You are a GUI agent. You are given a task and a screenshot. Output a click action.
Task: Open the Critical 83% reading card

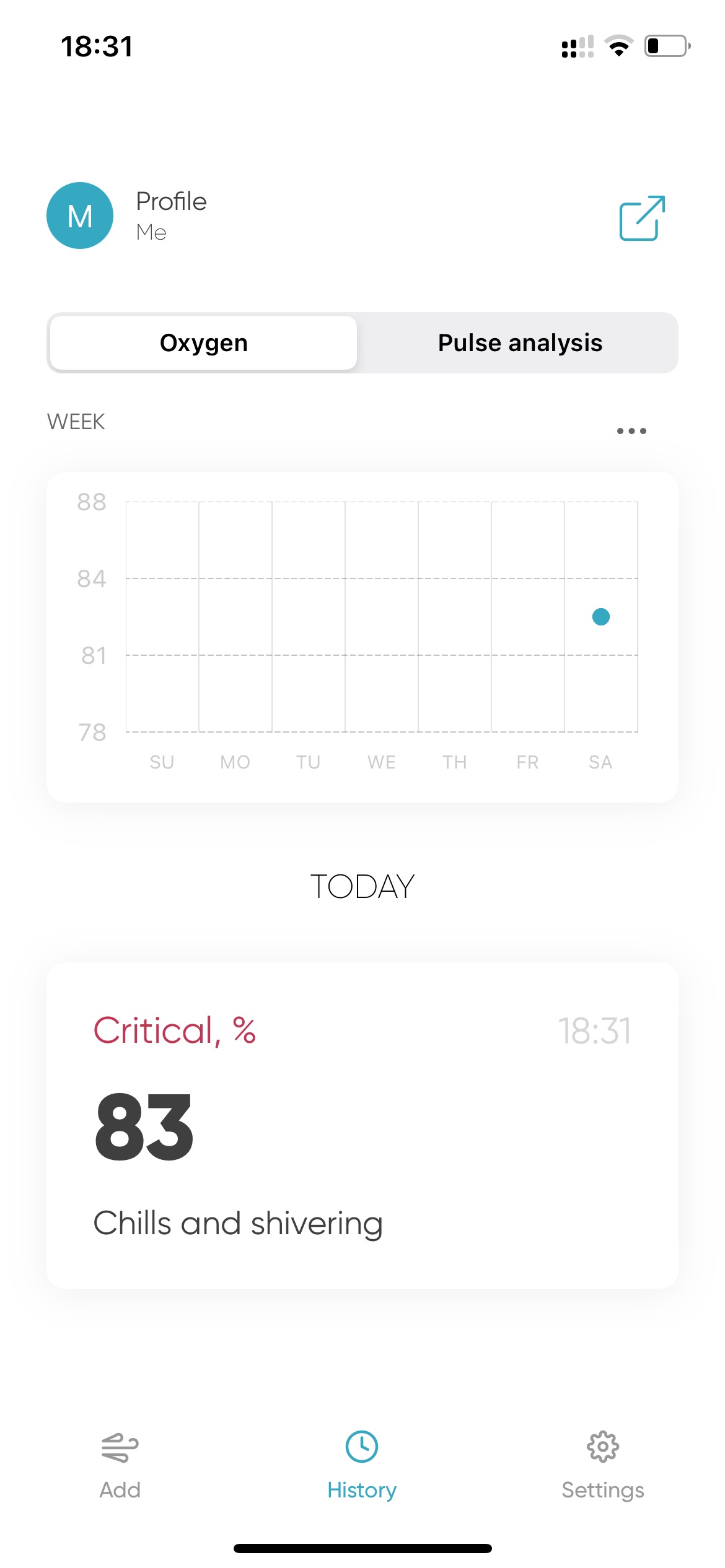coord(362,1125)
